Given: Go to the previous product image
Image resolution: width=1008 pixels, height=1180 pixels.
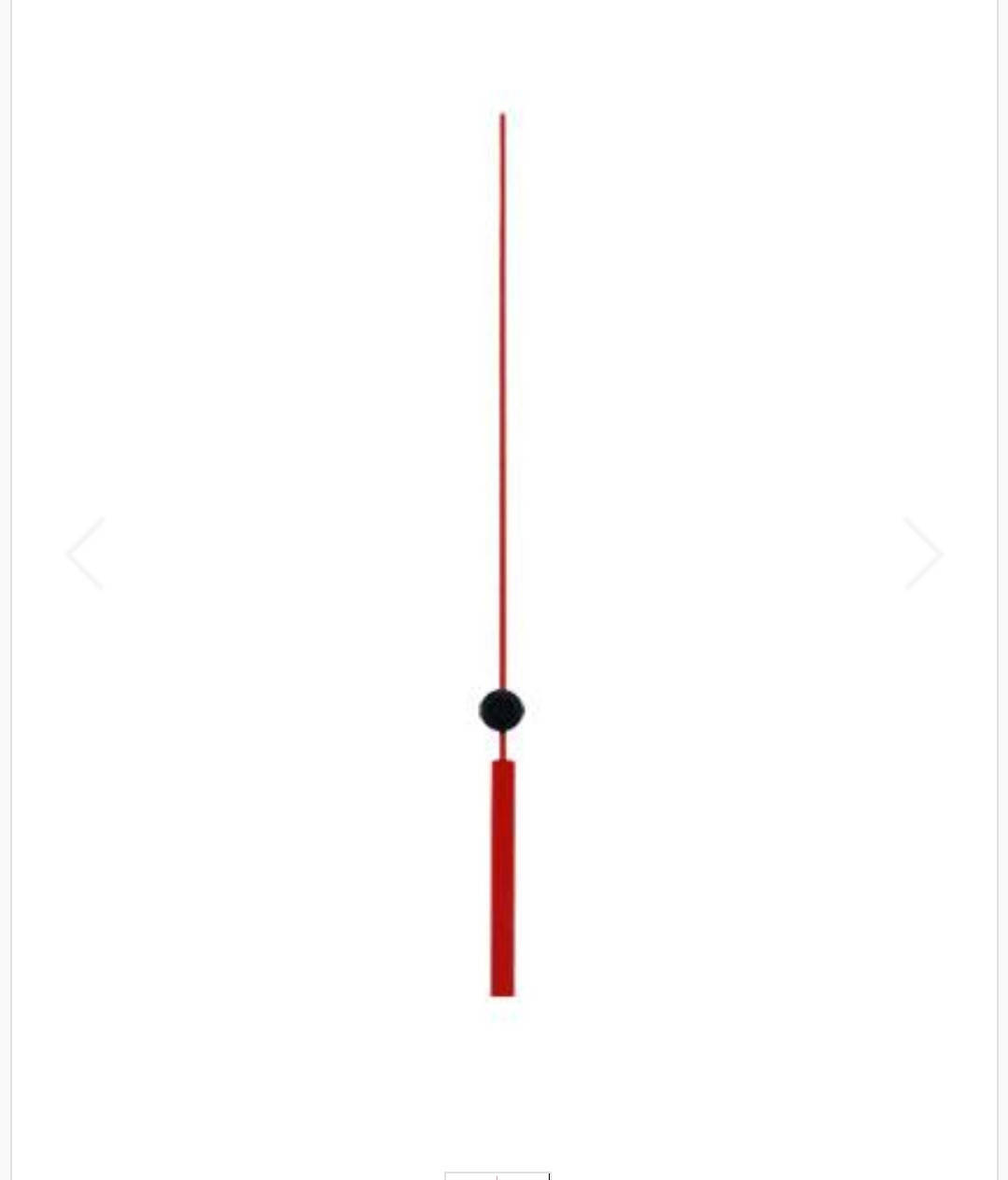Looking at the screenshot, I should [x=85, y=554].
